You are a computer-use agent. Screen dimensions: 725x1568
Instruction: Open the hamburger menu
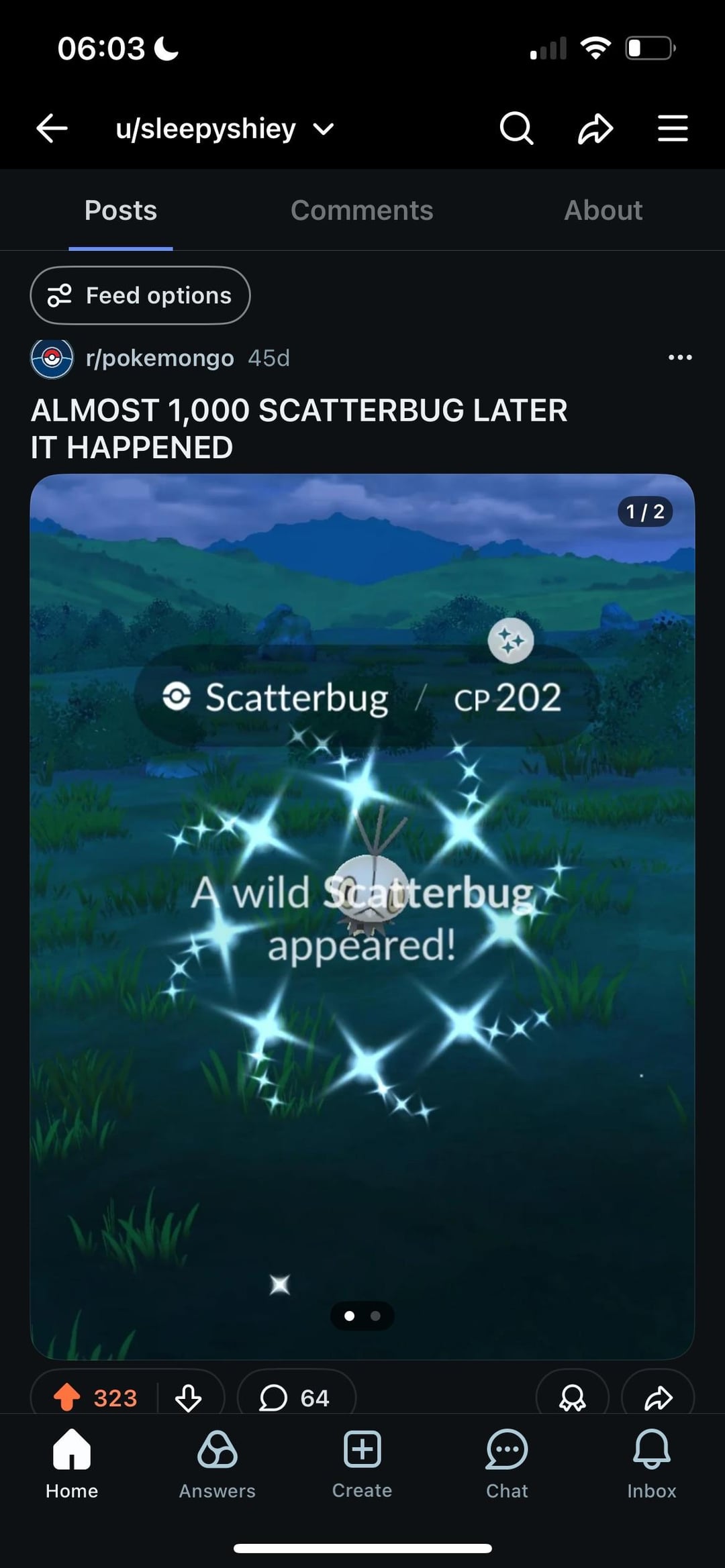click(673, 128)
